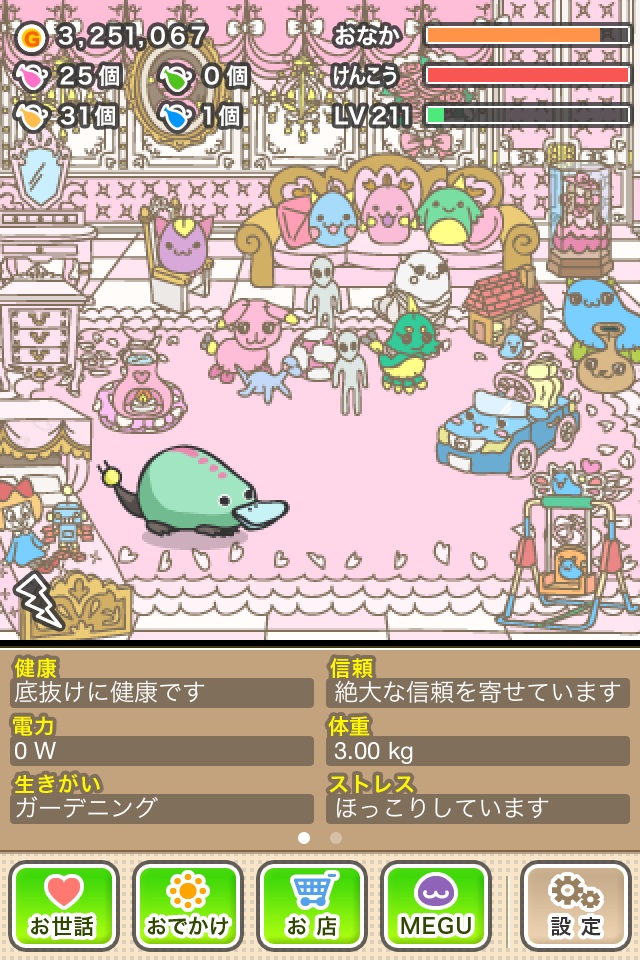Go to the second status page dot
Viewport: 640px width, 960px height.
(336, 838)
